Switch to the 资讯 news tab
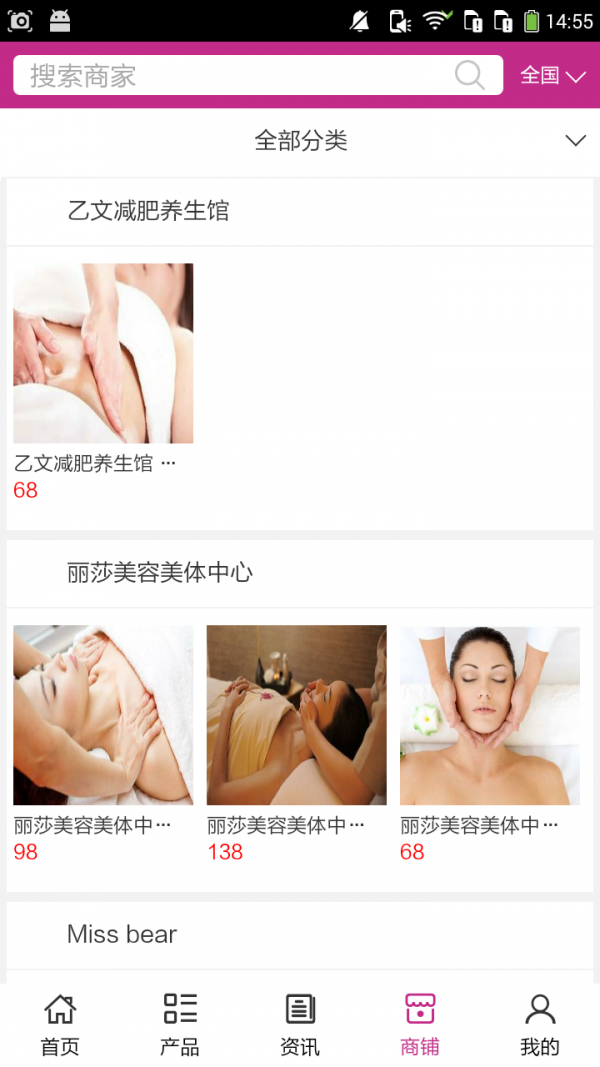 pos(300,1025)
